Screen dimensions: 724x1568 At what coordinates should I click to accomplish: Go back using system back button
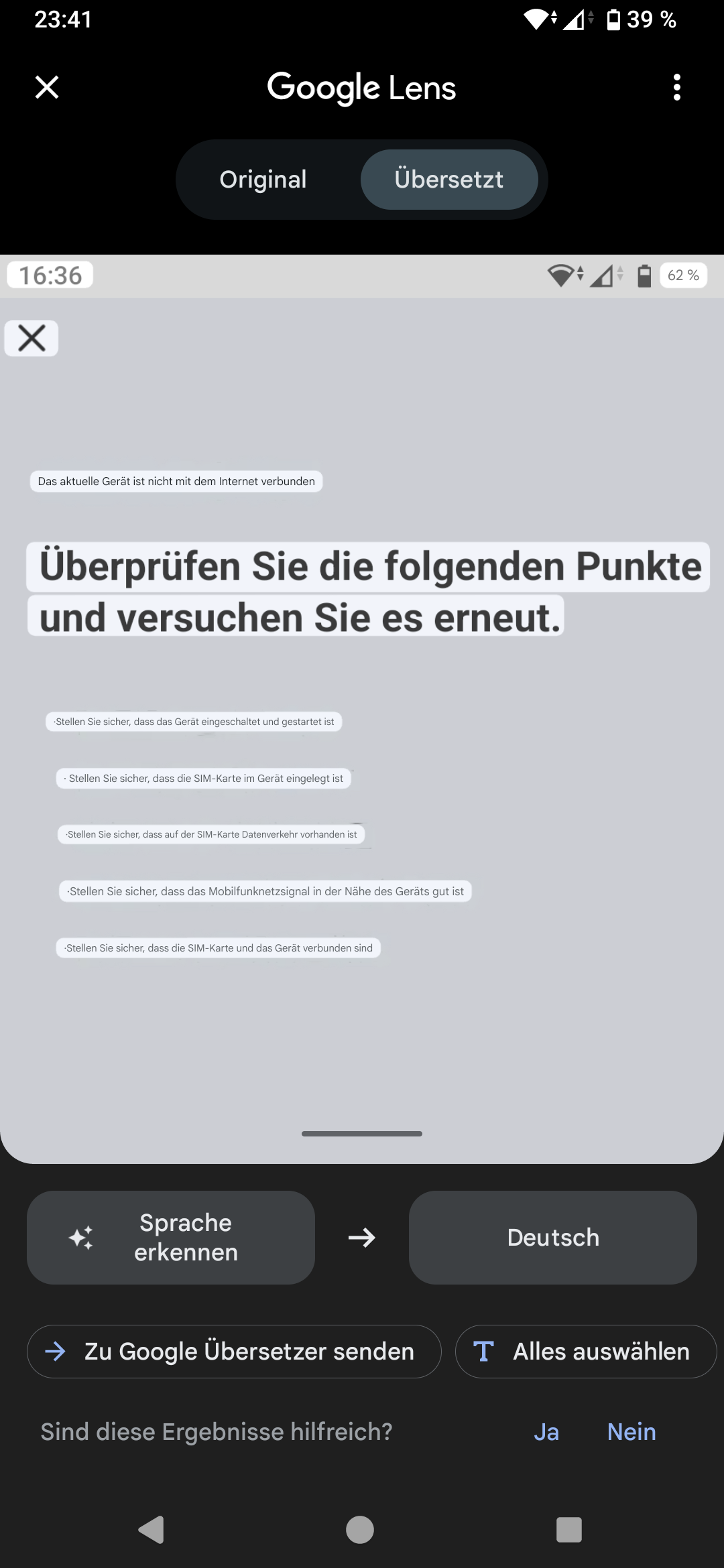pyautogui.click(x=152, y=1529)
